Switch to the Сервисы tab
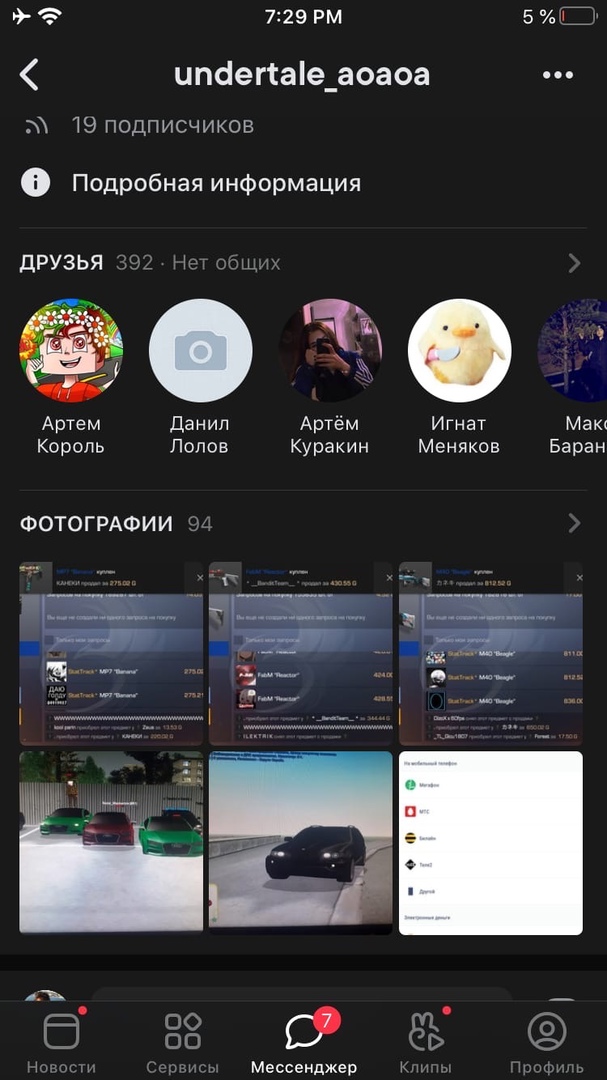The width and height of the screenshot is (607, 1080). [x=183, y=1042]
